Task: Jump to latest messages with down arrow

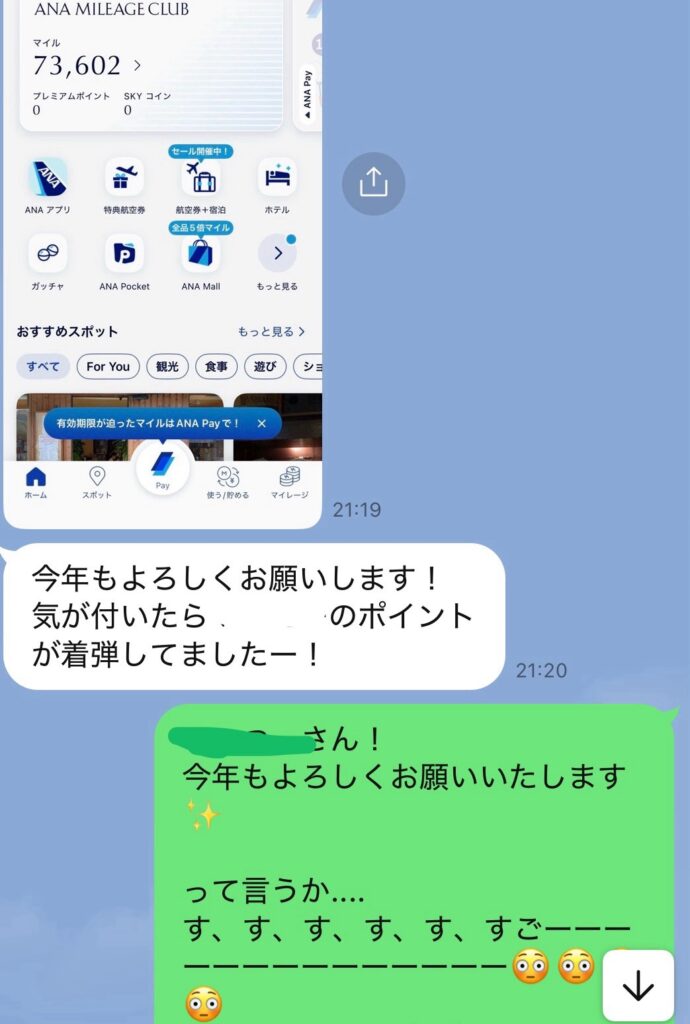Action: tap(638, 986)
